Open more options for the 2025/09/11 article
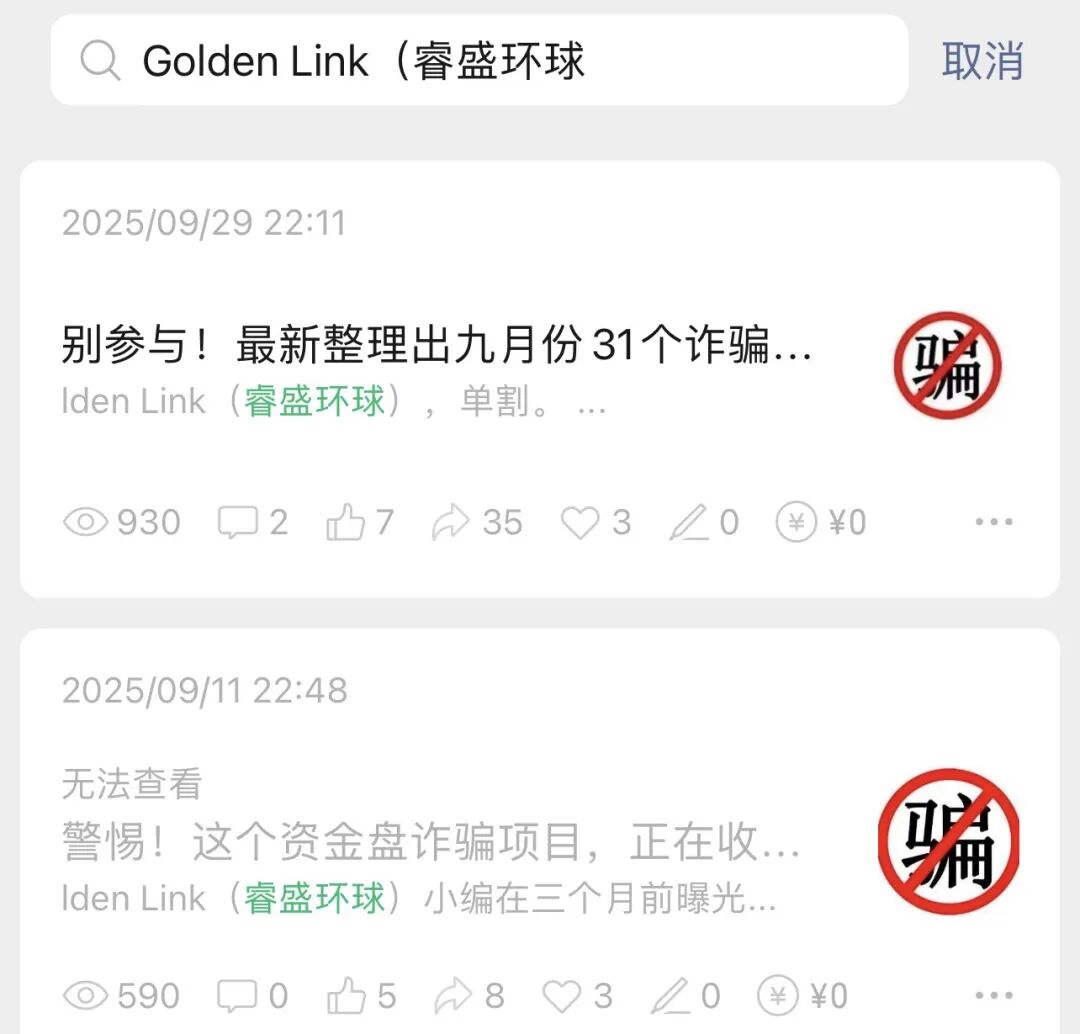 [993, 995]
